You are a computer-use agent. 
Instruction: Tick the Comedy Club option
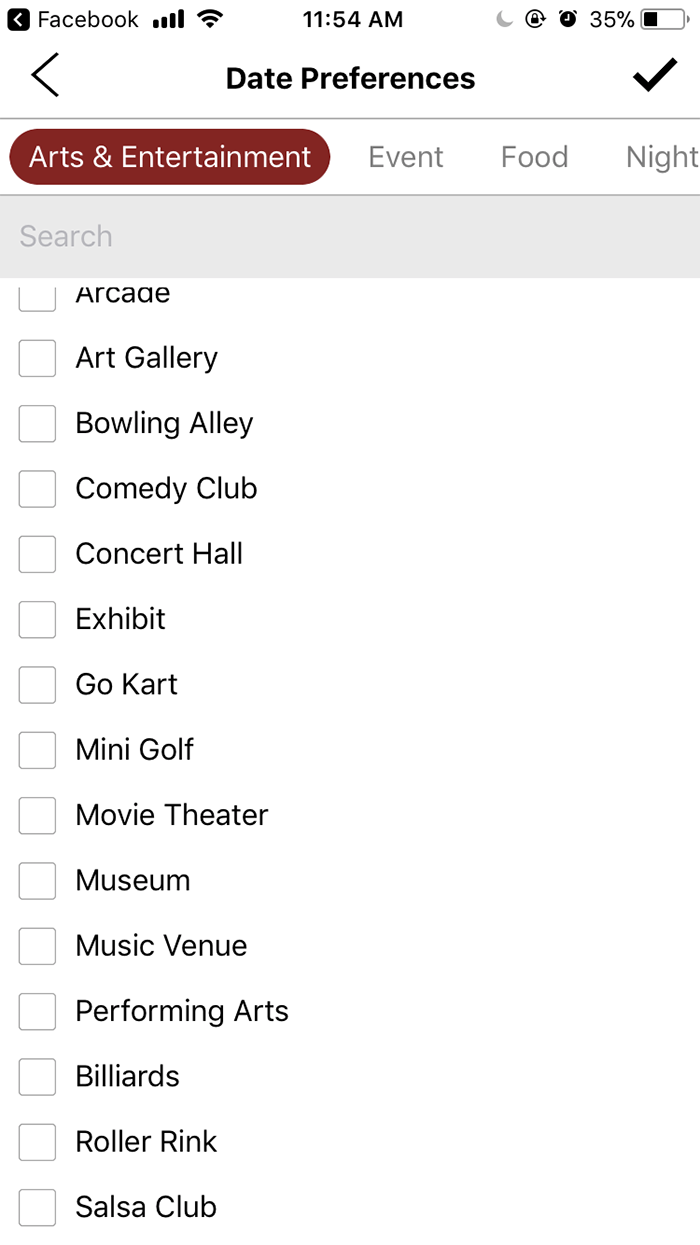(37, 488)
